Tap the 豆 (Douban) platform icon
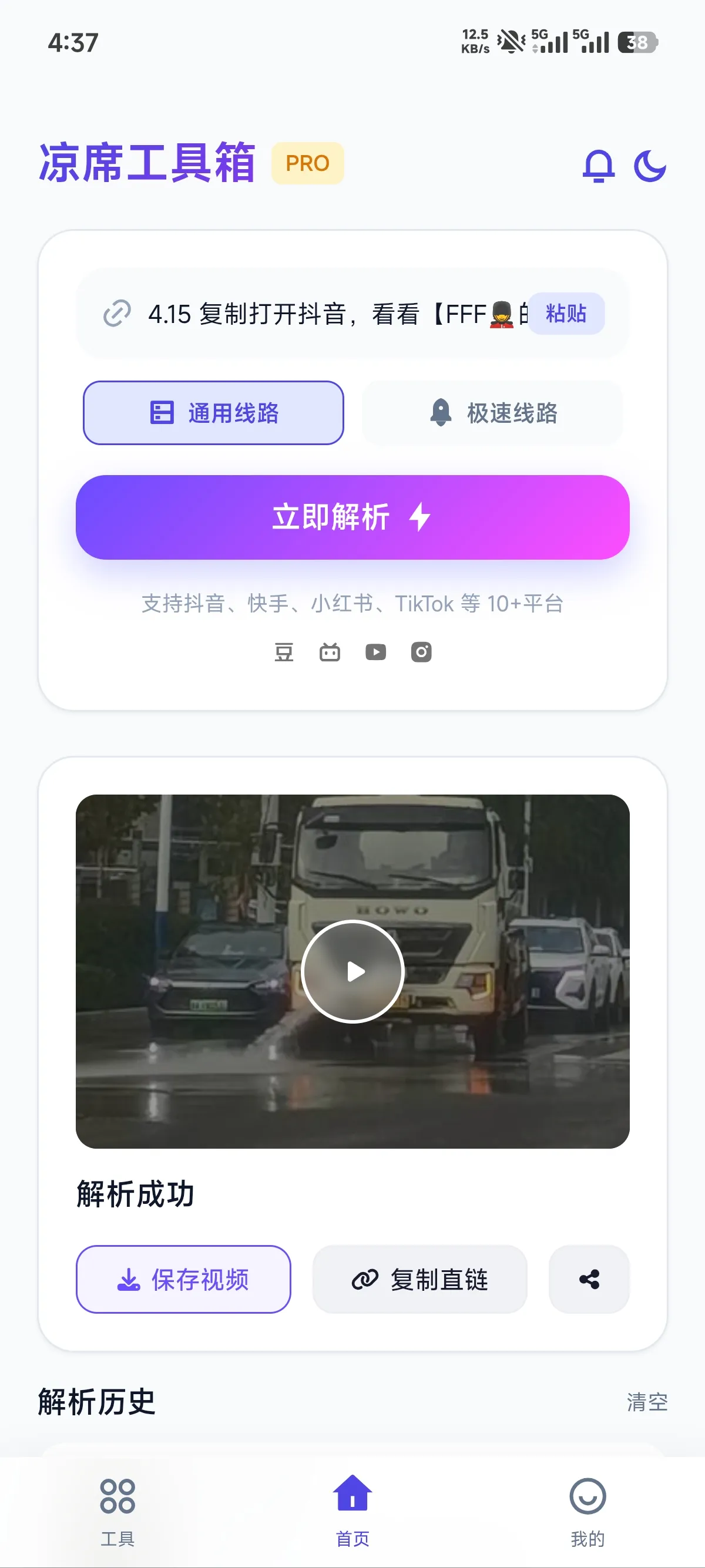Screen dimensions: 705x1568 [284, 651]
